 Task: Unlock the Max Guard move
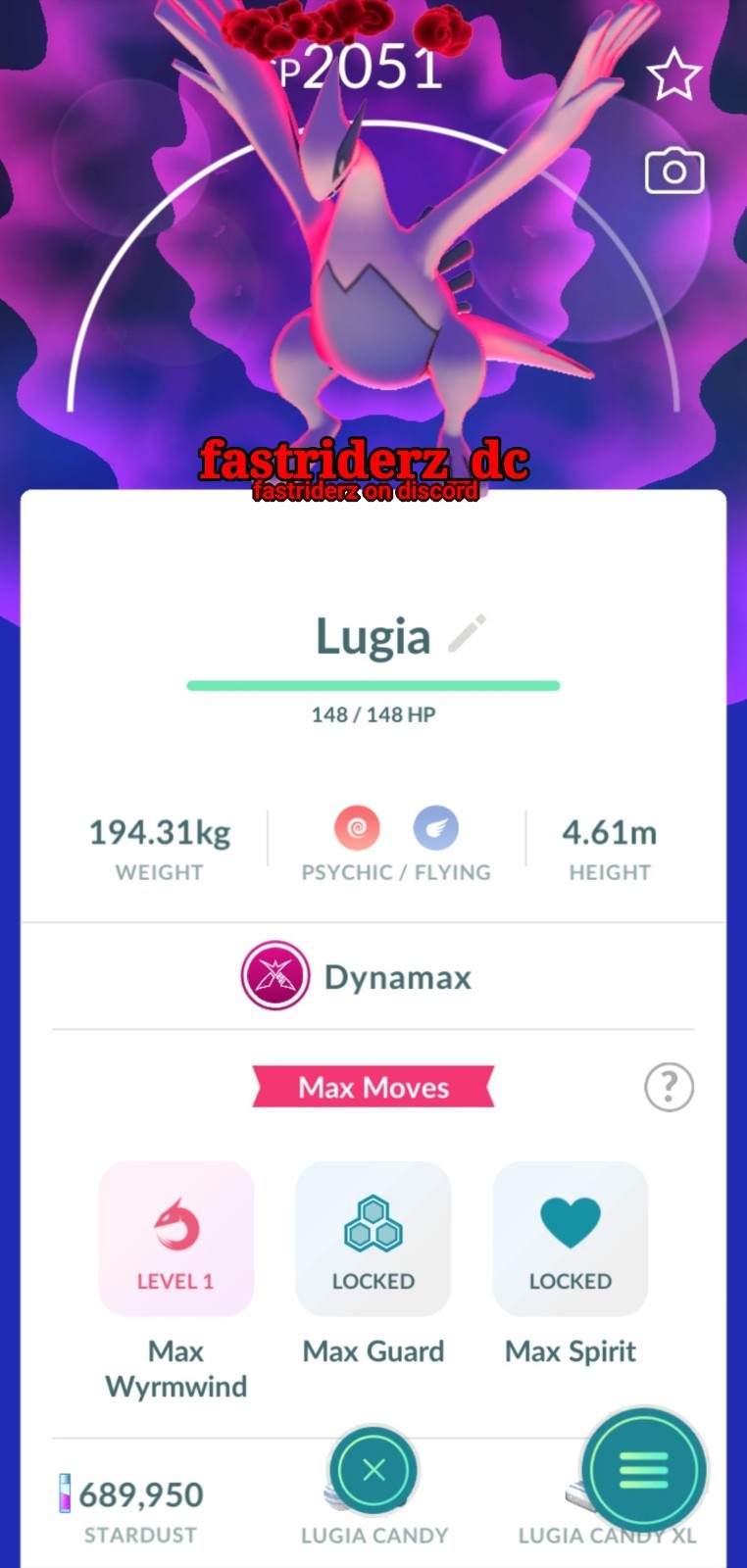[373, 1239]
